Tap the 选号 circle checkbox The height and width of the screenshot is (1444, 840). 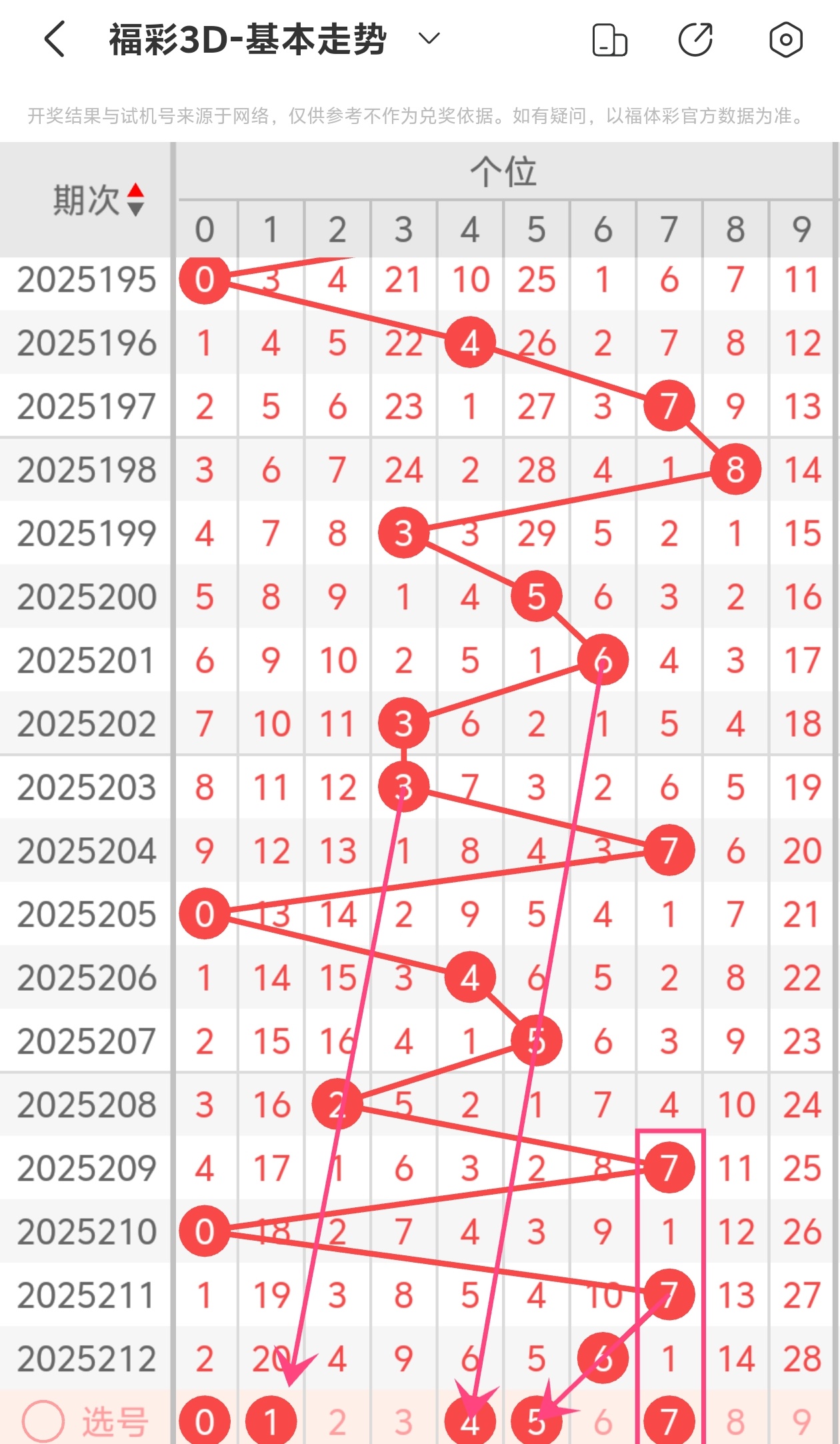coord(43,1421)
